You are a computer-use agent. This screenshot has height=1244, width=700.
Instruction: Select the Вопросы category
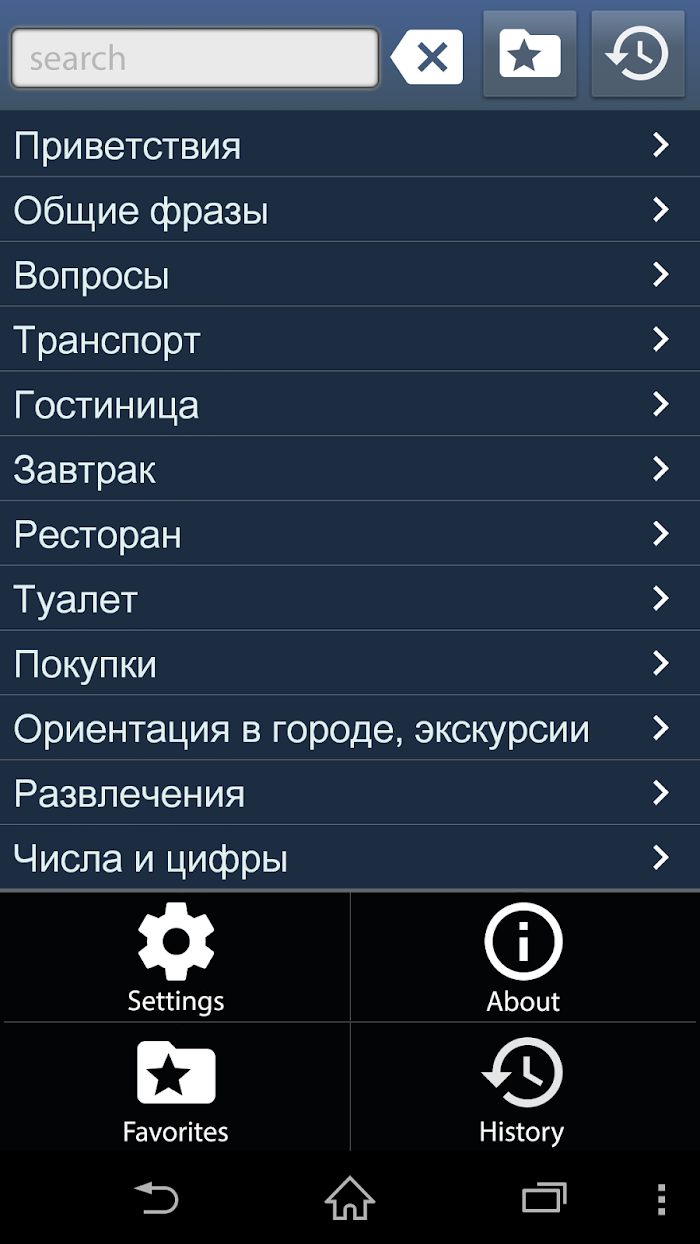coord(350,275)
